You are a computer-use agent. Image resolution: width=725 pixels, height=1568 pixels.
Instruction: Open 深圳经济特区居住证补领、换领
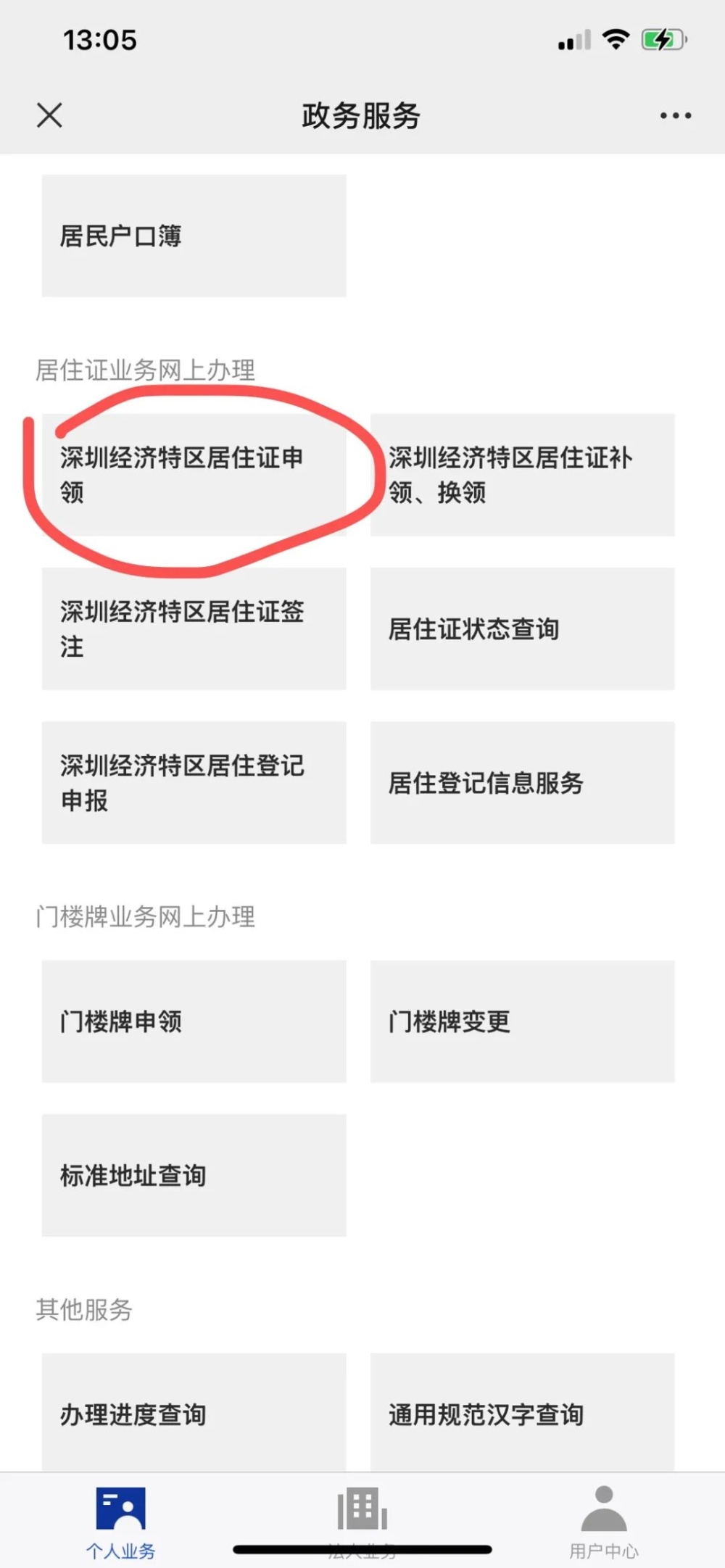point(522,475)
